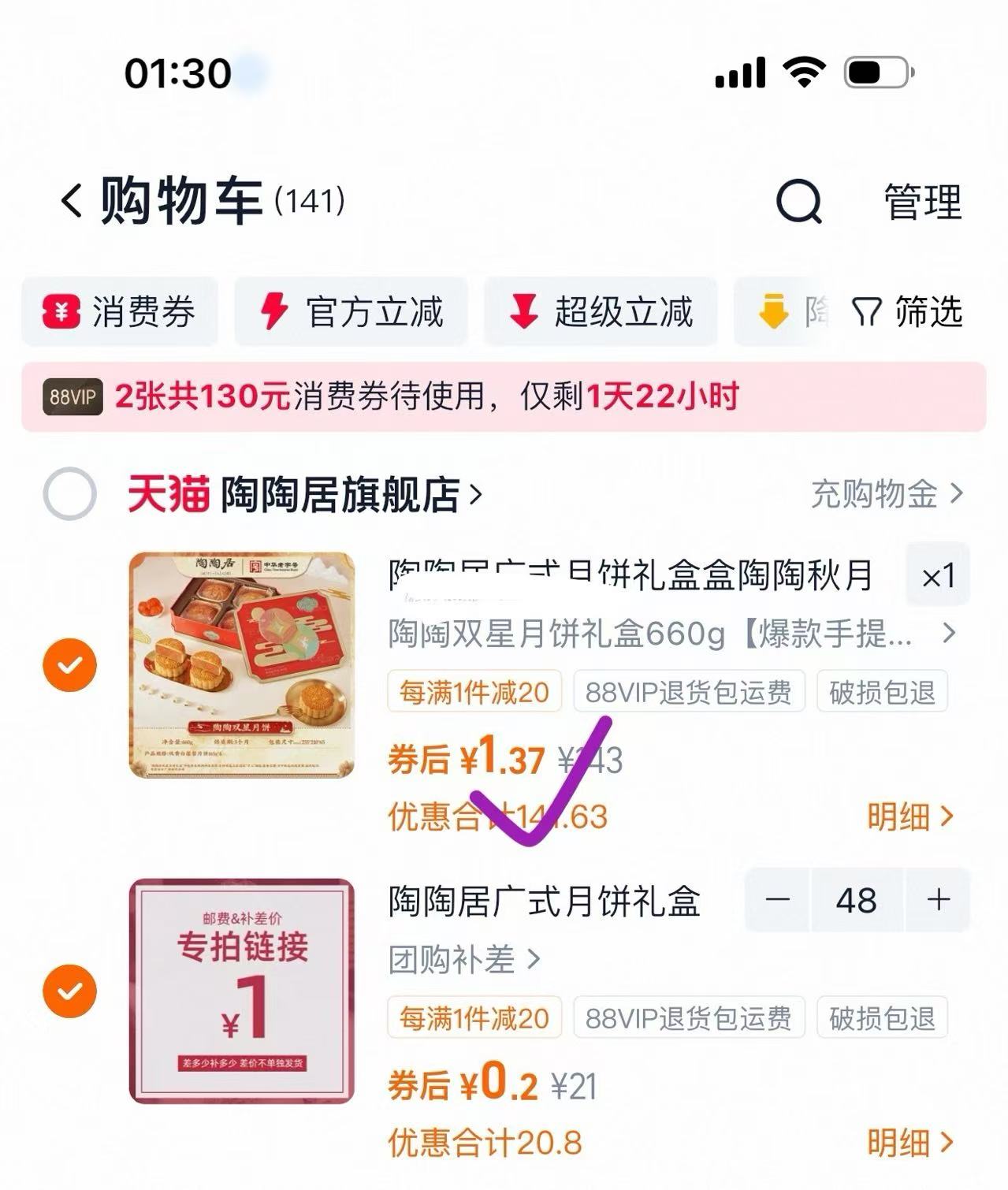1008x1190 pixels.
Task: Deselect the ¥1 补差价 item
Action: click(69, 991)
